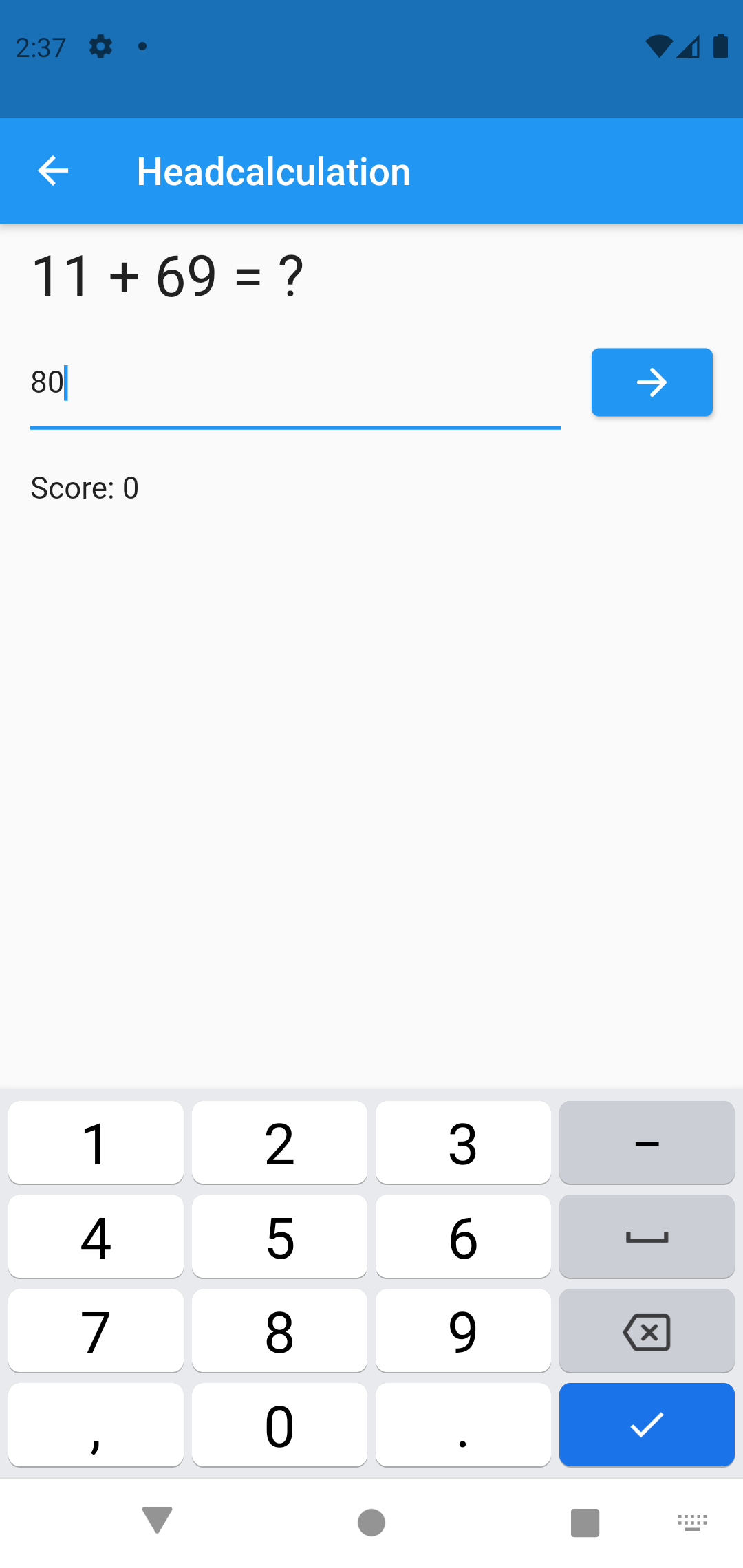Screen dimensions: 743x1568
Task: Go to the system home screen
Action: pyautogui.click(x=371, y=1522)
